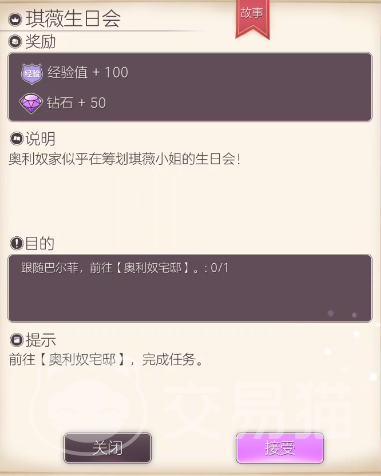
Task: Accept the quest with the 接受 button
Action: pos(280,448)
